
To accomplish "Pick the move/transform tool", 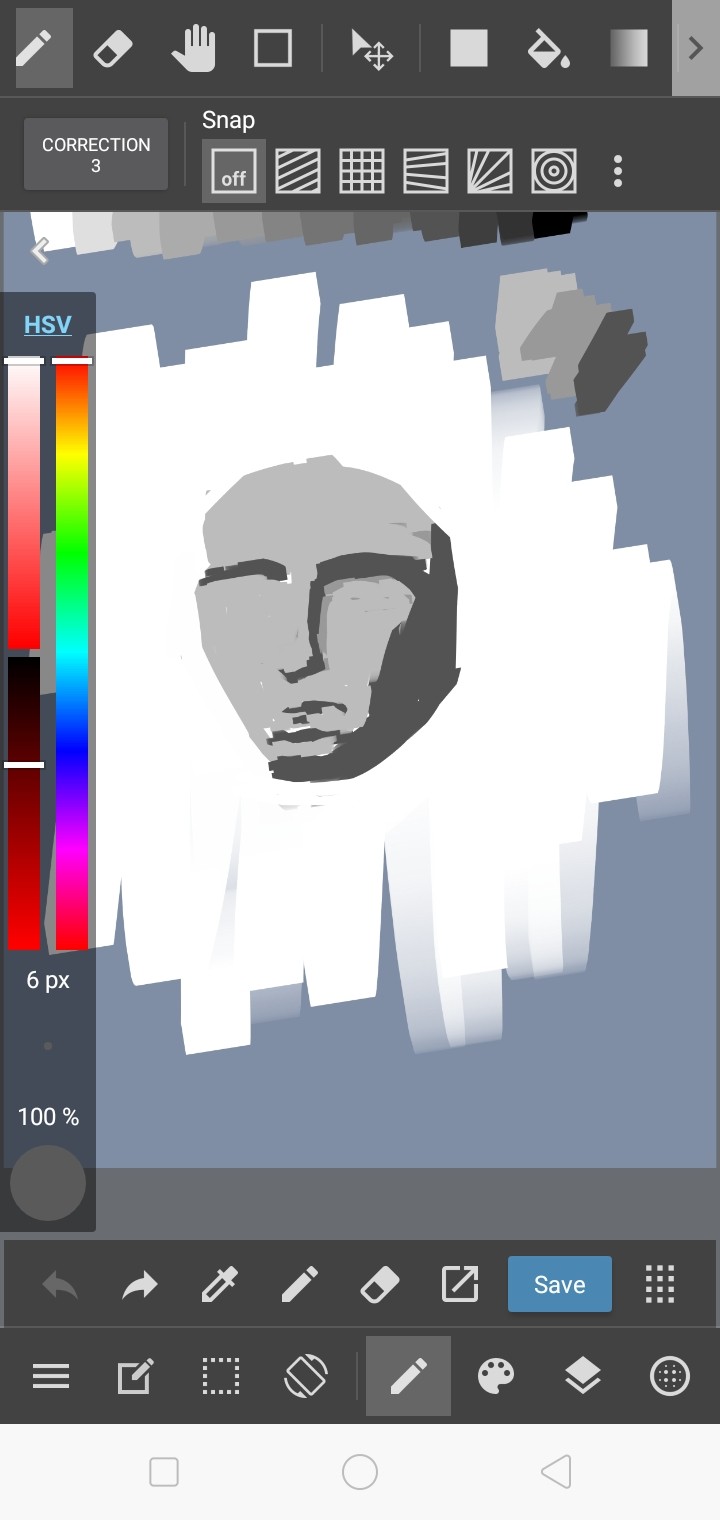I will click(x=372, y=48).
